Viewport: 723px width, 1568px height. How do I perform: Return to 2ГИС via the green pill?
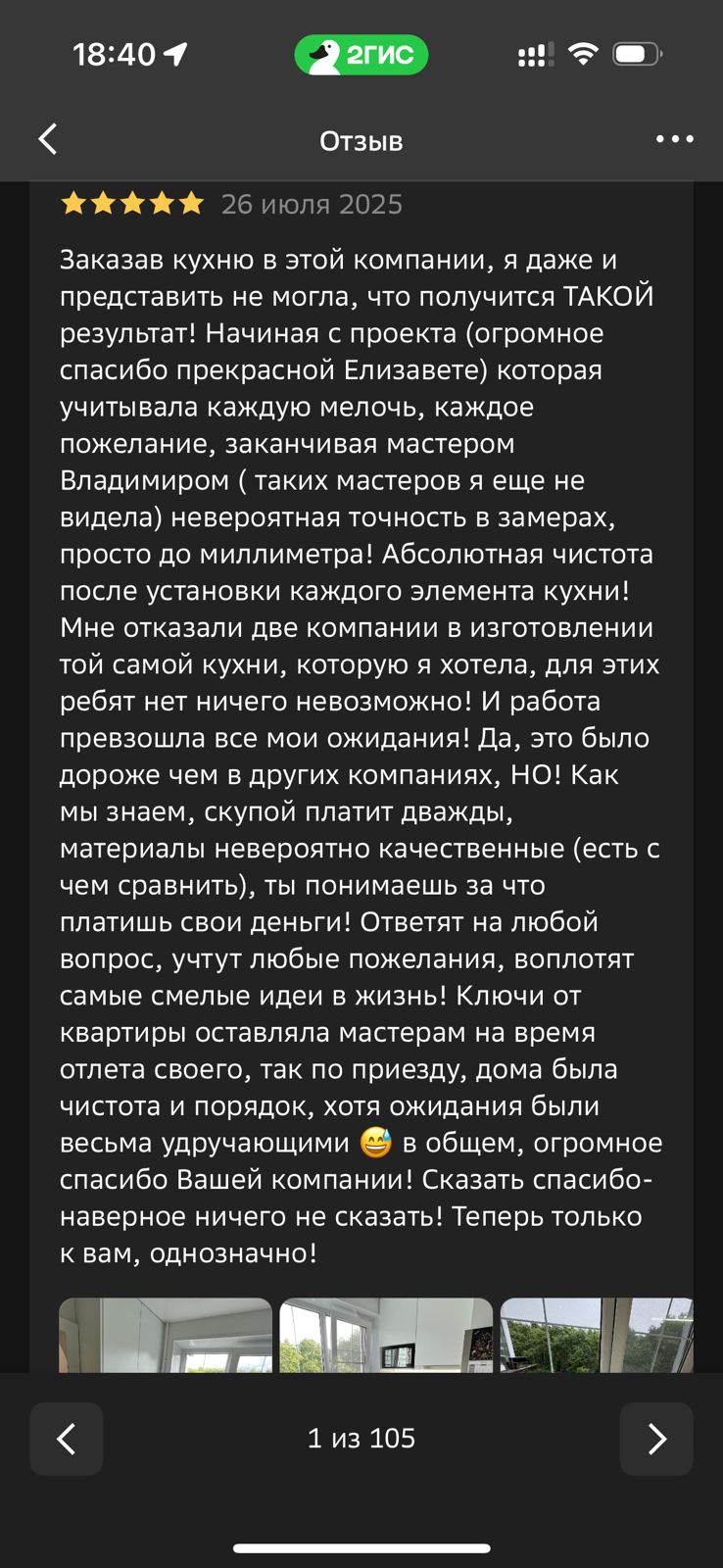361,55
